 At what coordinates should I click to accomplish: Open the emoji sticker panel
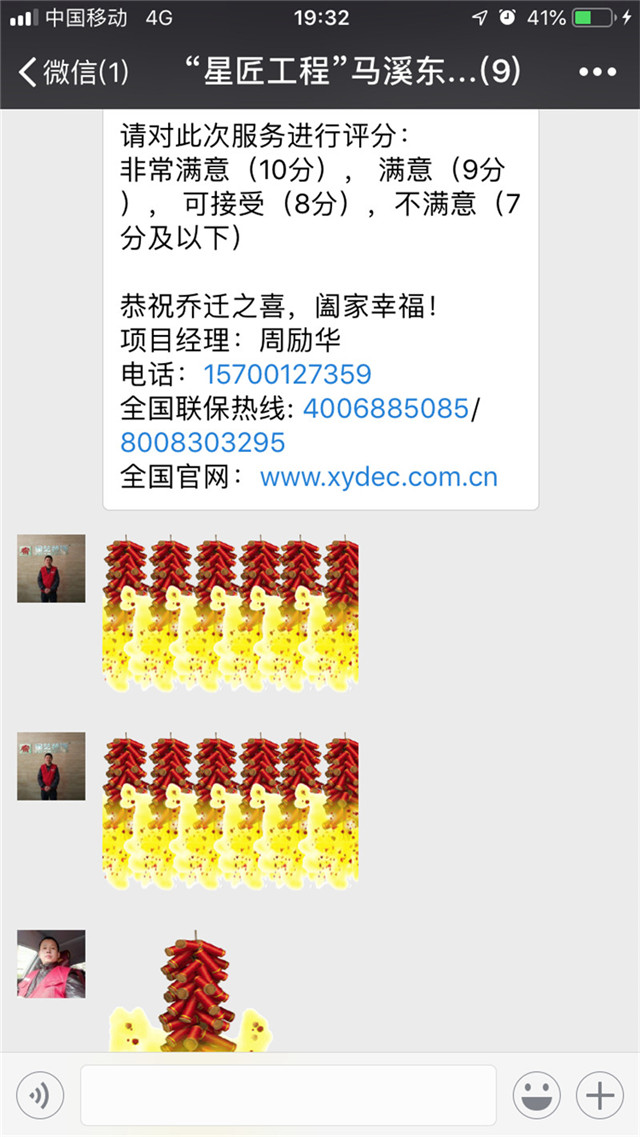click(x=536, y=1096)
